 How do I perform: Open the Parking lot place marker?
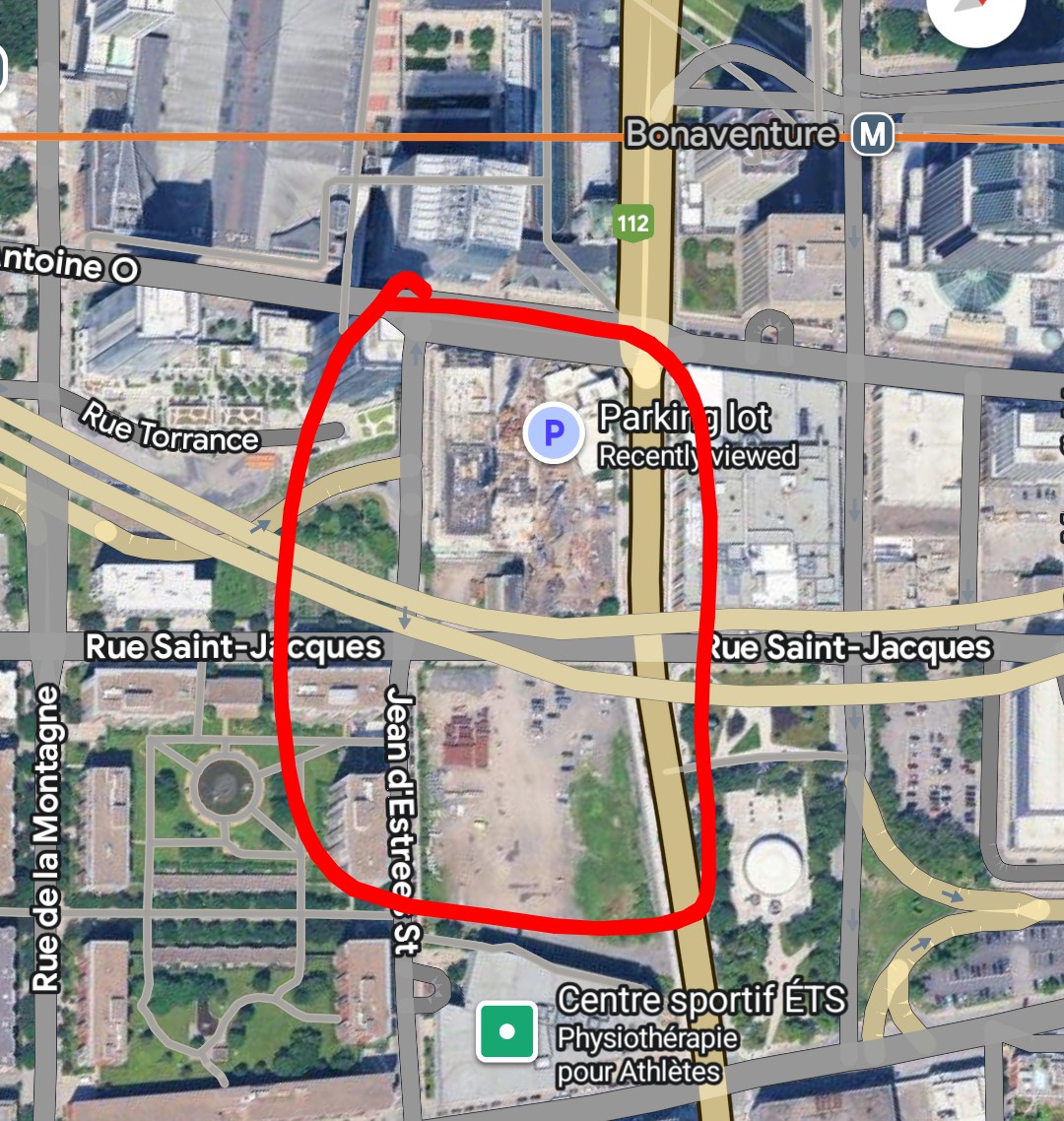[555, 432]
